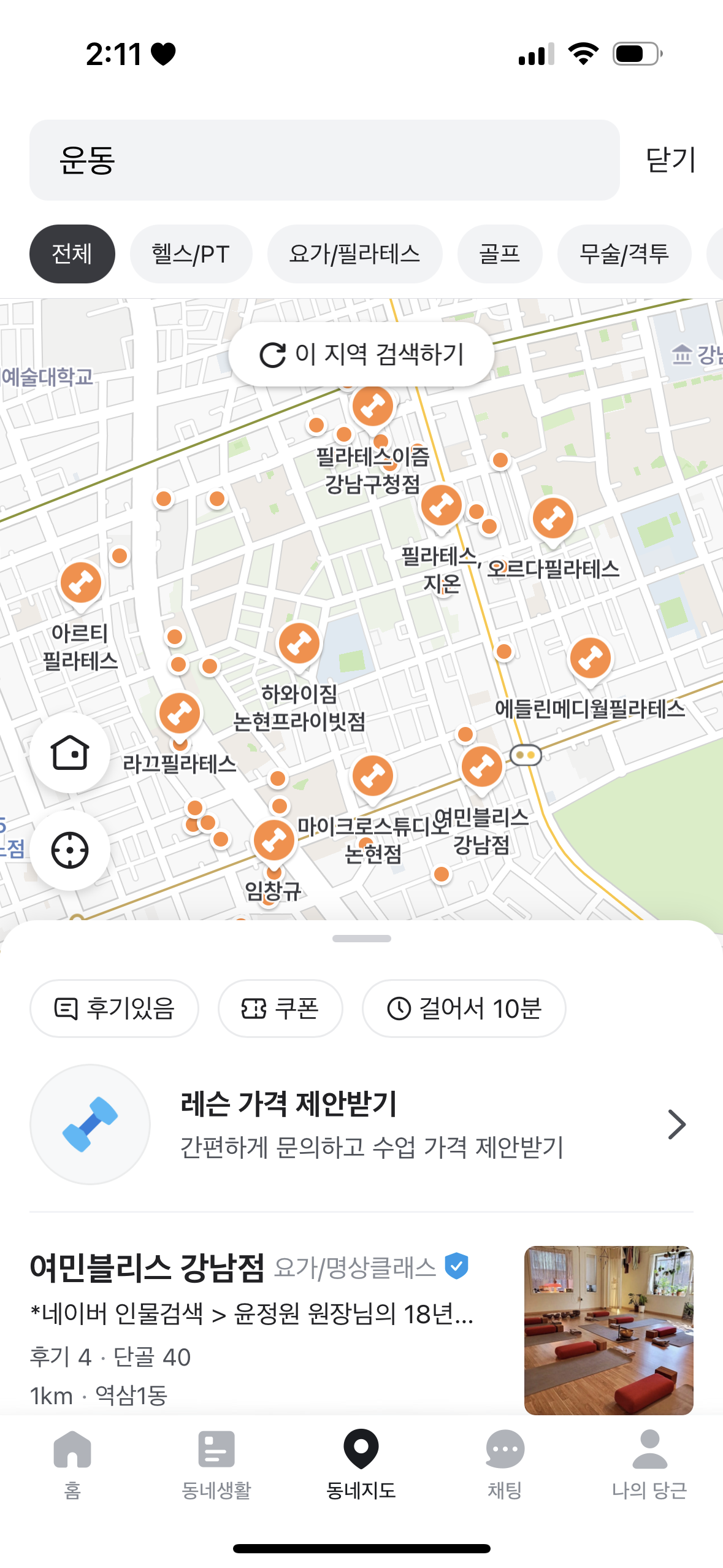Tap 이 지역 검색하기 to search this area
This screenshot has height=1568, width=723.
(x=361, y=354)
